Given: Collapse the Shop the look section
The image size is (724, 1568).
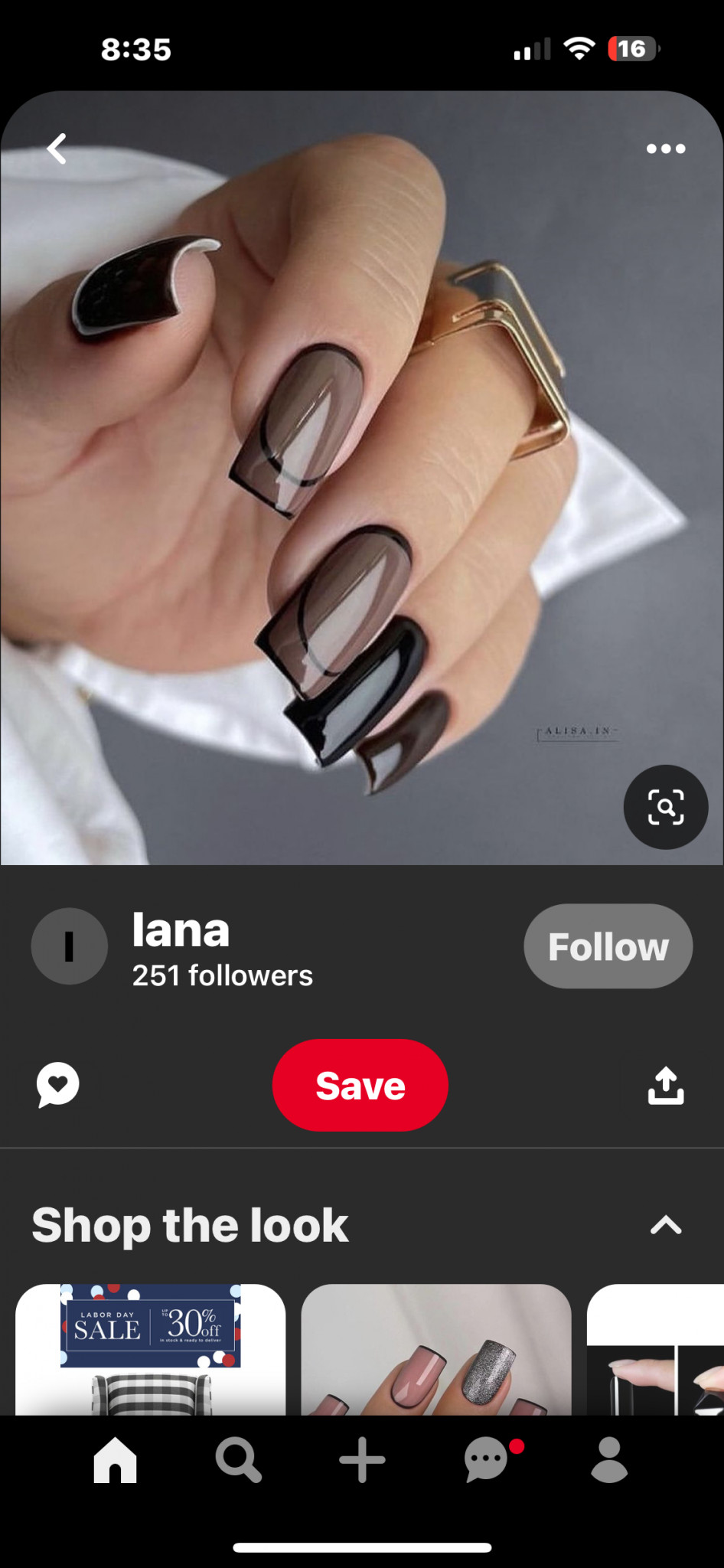Looking at the screenshot, I should (x=666, y=1226).
